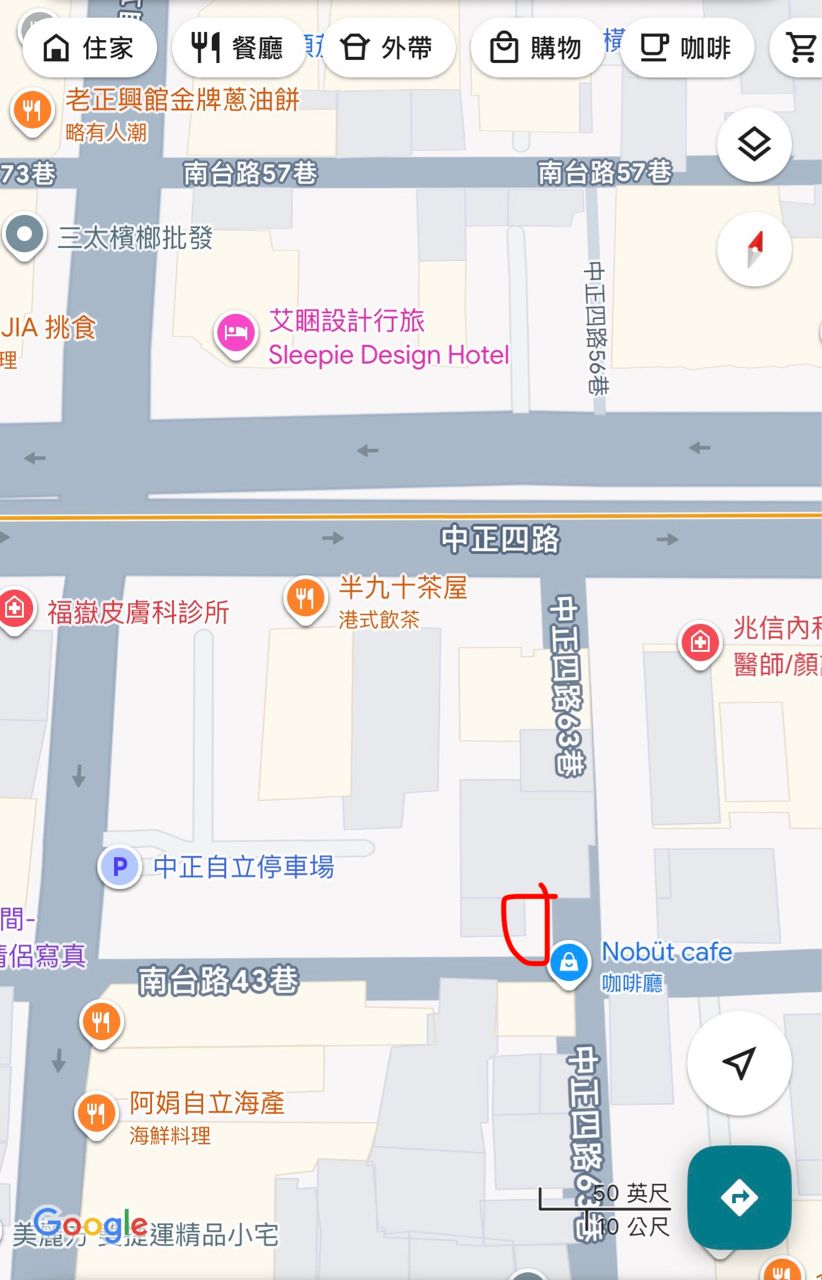Viewport: 822px width, 1280px height.
Task: Open 兆信內科 clinic marker
Action: click(x=700, y=641)
